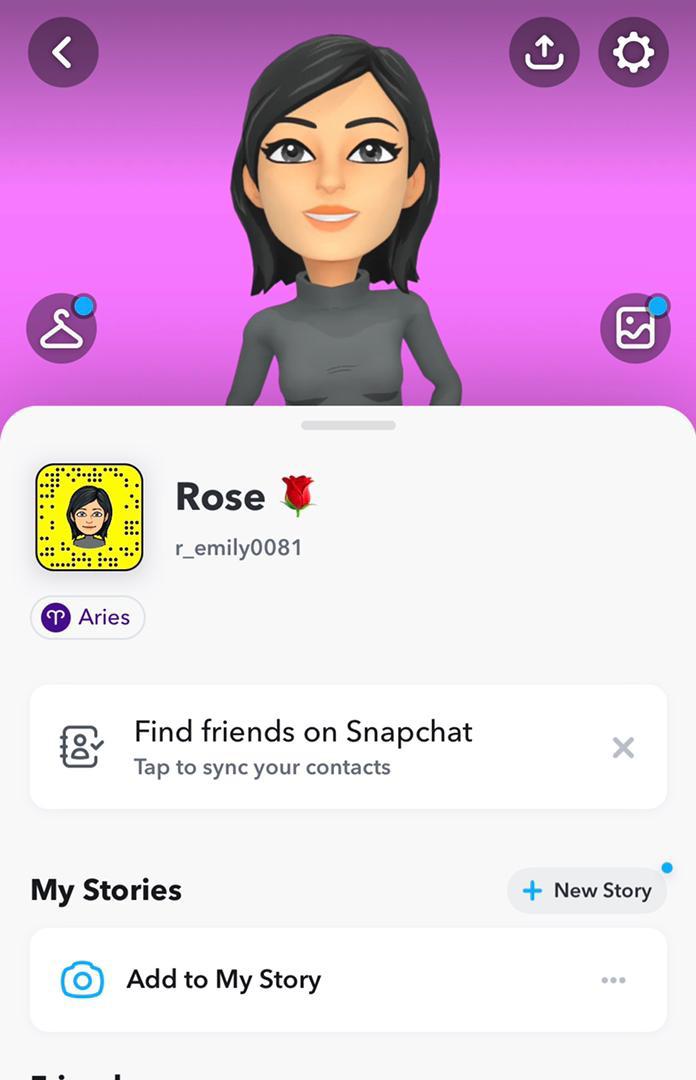The width and height of the screenshot is (696, 1080).
Task: Open the Snapcode with the Bitmoji
Action: pyautogui.click(x=89, y=517)
